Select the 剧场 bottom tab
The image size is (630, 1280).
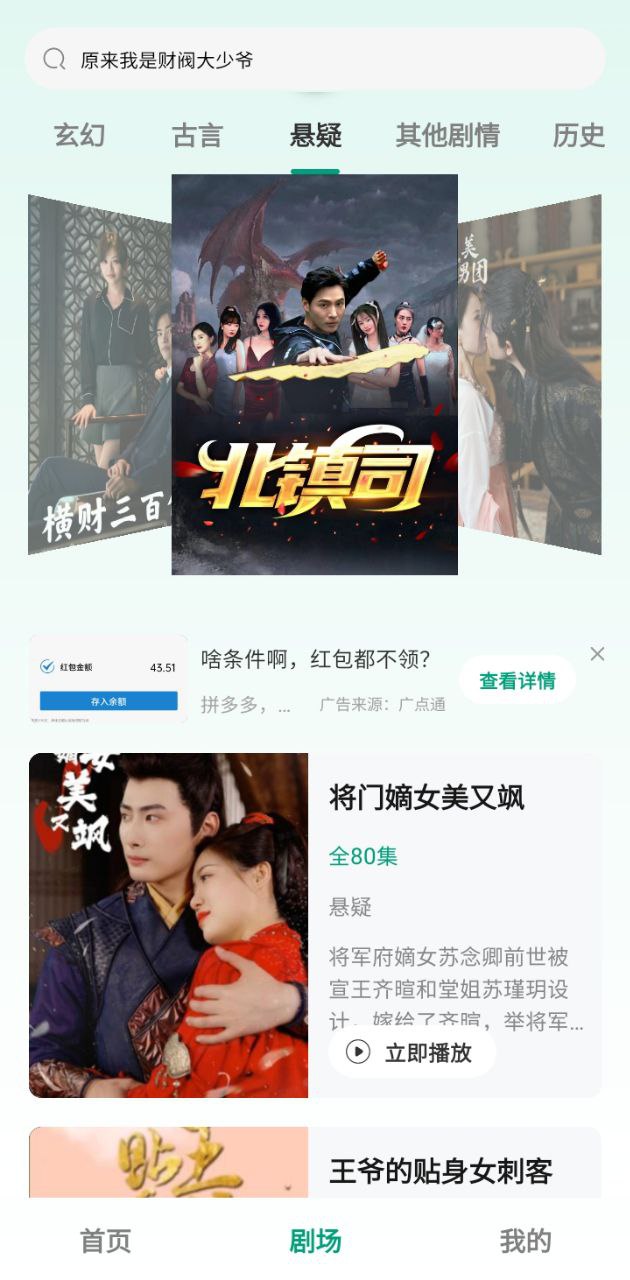pos(315,1241)
